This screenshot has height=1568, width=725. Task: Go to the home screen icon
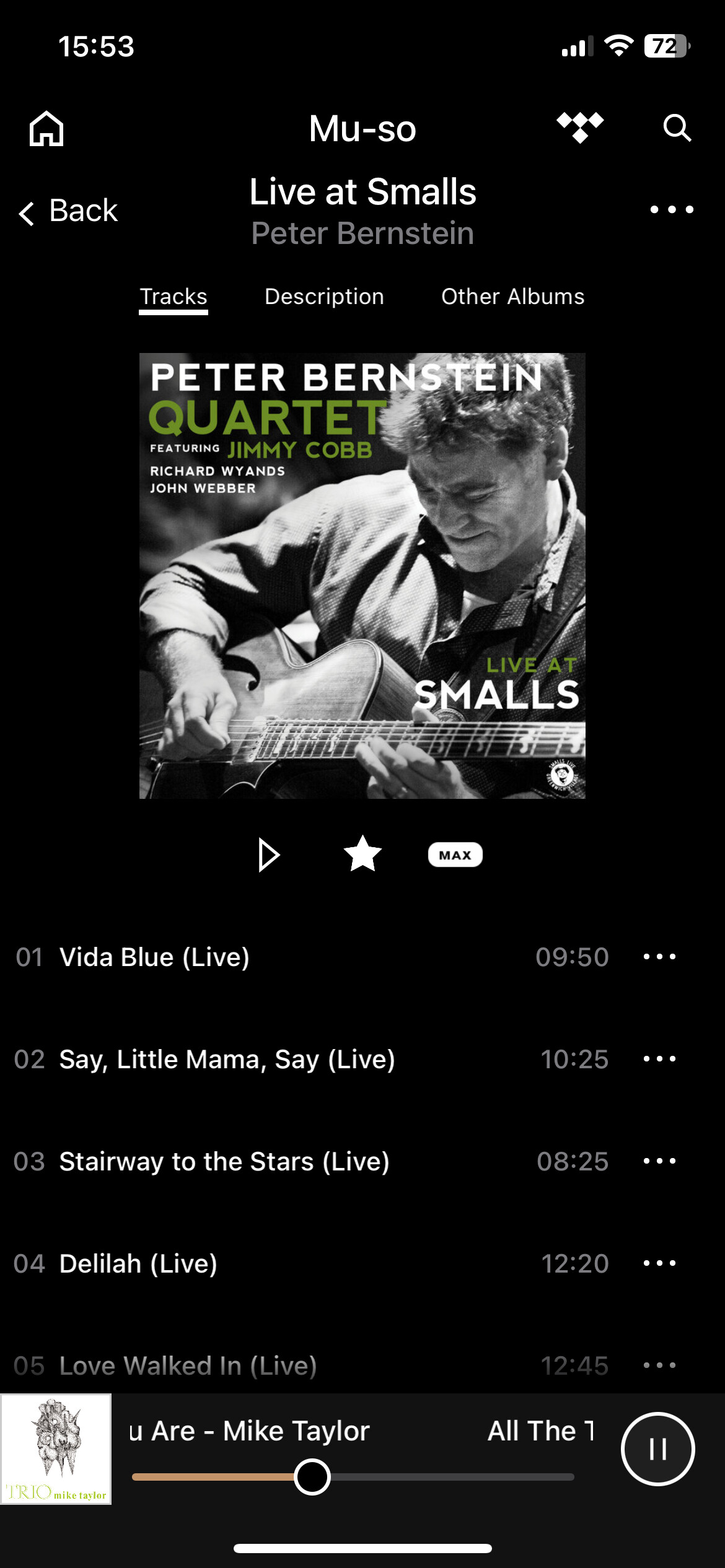coord(46,129)
